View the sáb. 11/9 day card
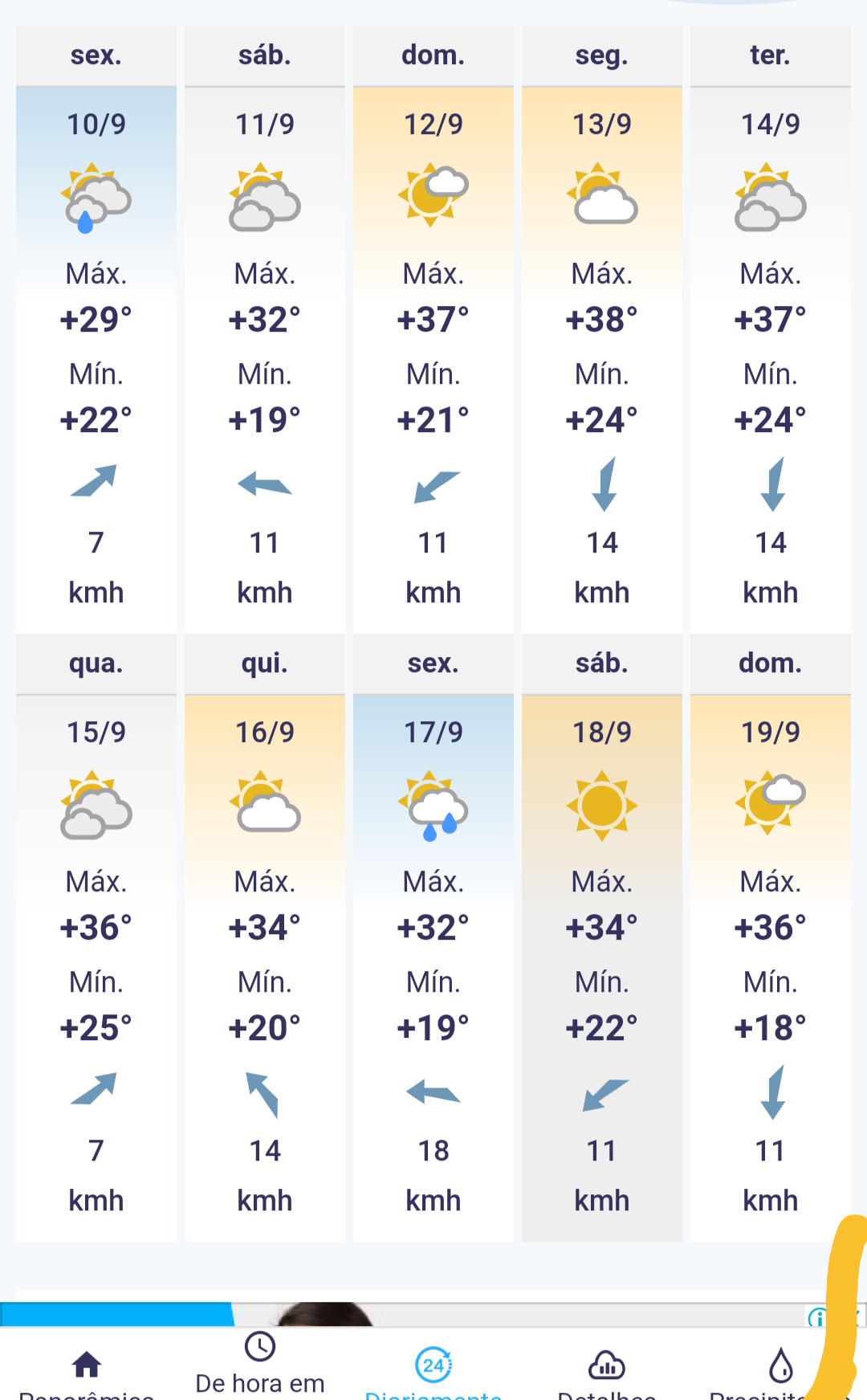Screen dimensions: 867x1400 pyautogui.click(x=265, y=329)
